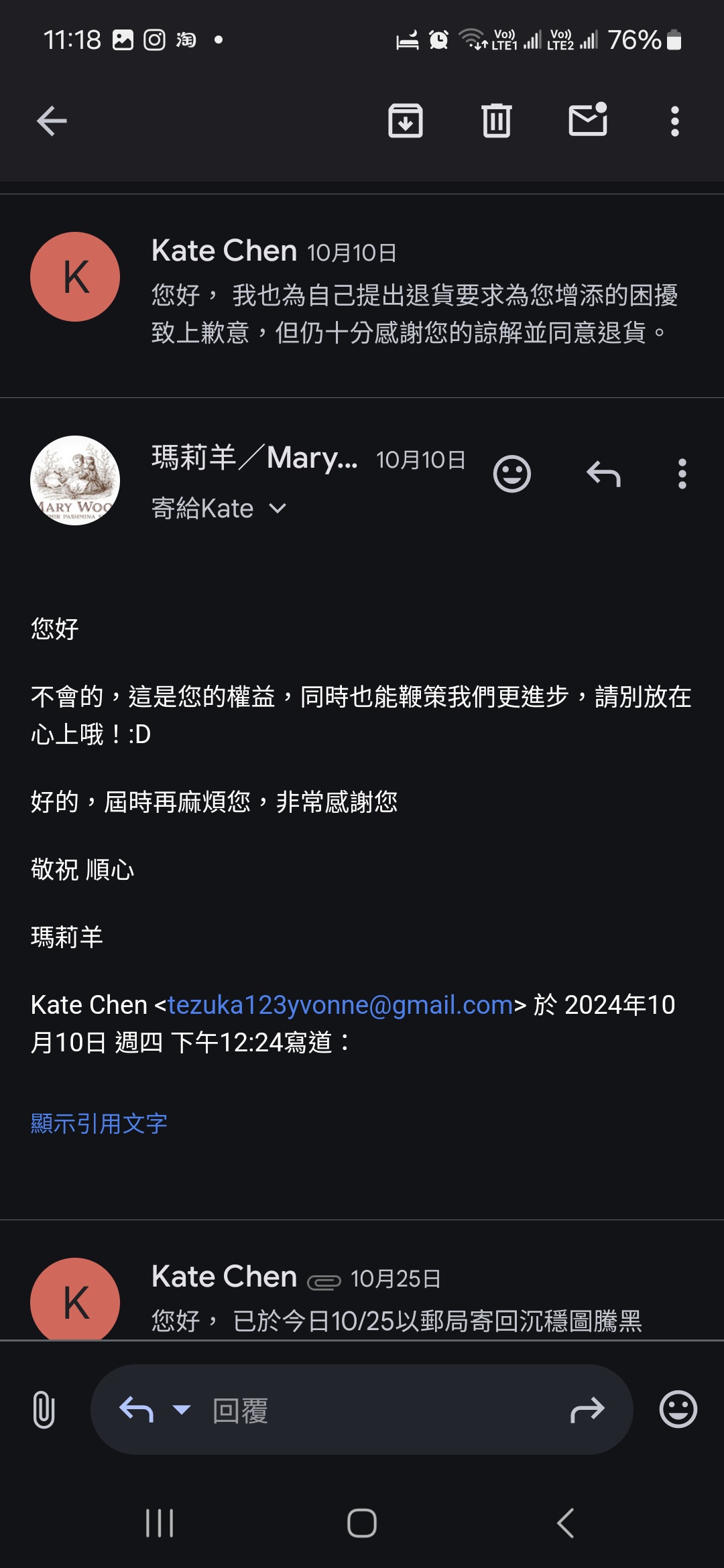The width and height of the screenshot is (724, 1568).
Task: Open the reply type dropdown arrow
Action: click(x=181, y=1410)
